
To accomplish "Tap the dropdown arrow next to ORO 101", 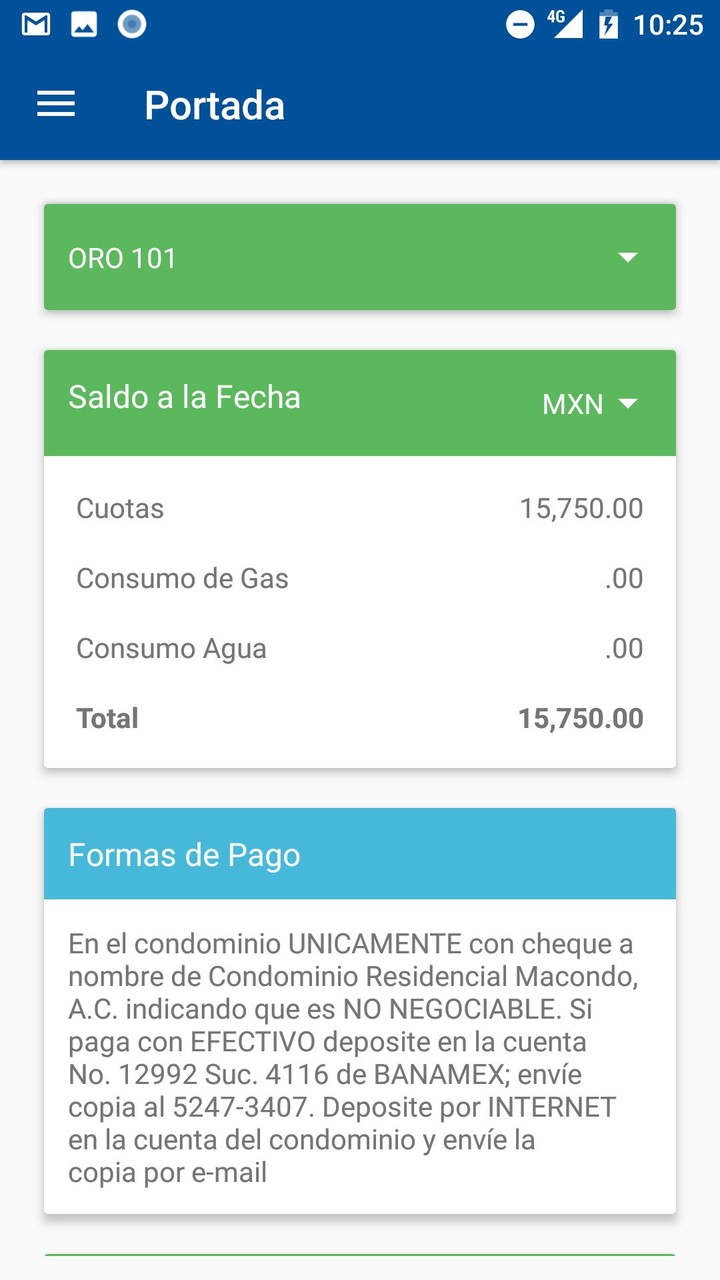I will pos(628,257).
